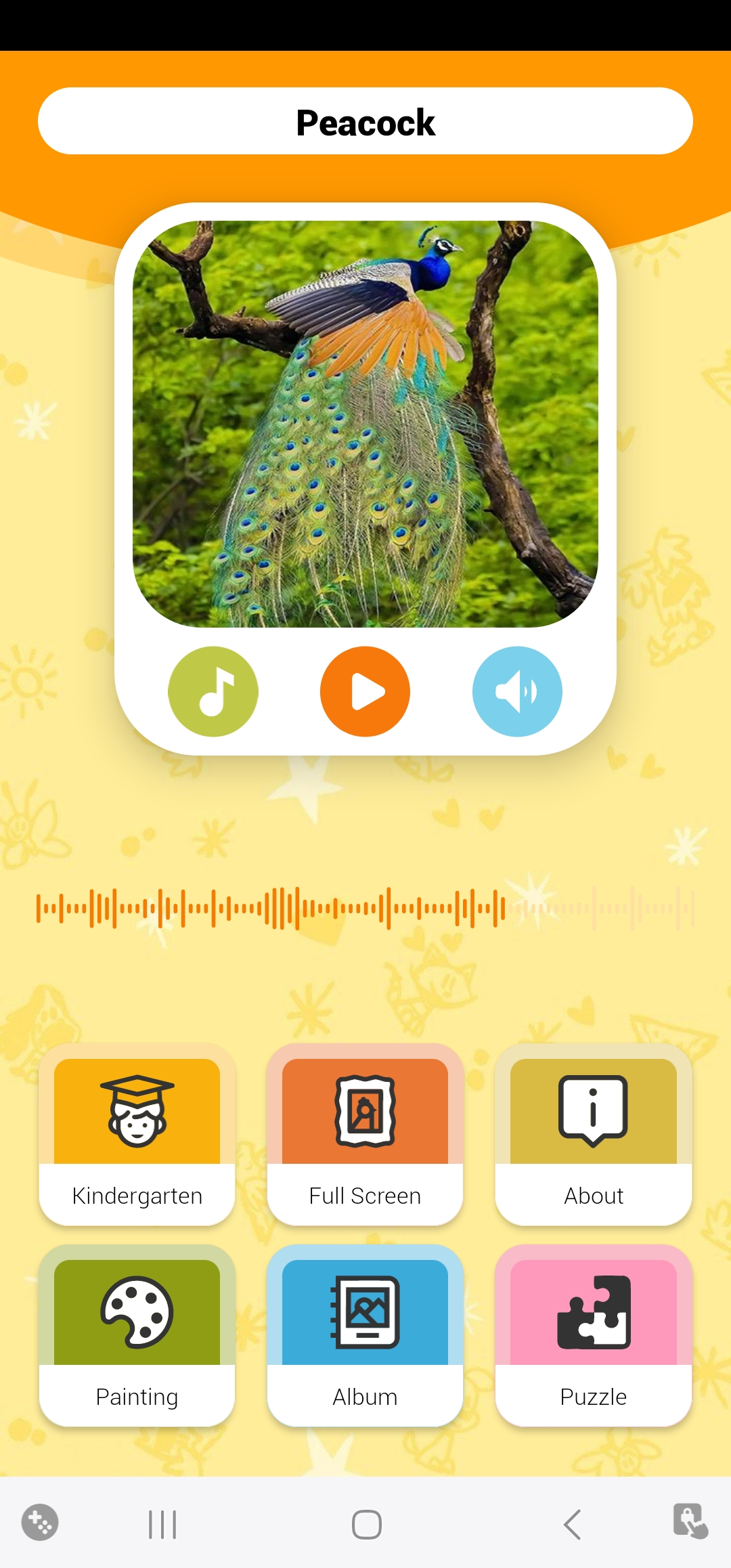Image resolution: width=731 pixels, height=1568 pixels.
Task: Open the Album
Action: 365,1336
